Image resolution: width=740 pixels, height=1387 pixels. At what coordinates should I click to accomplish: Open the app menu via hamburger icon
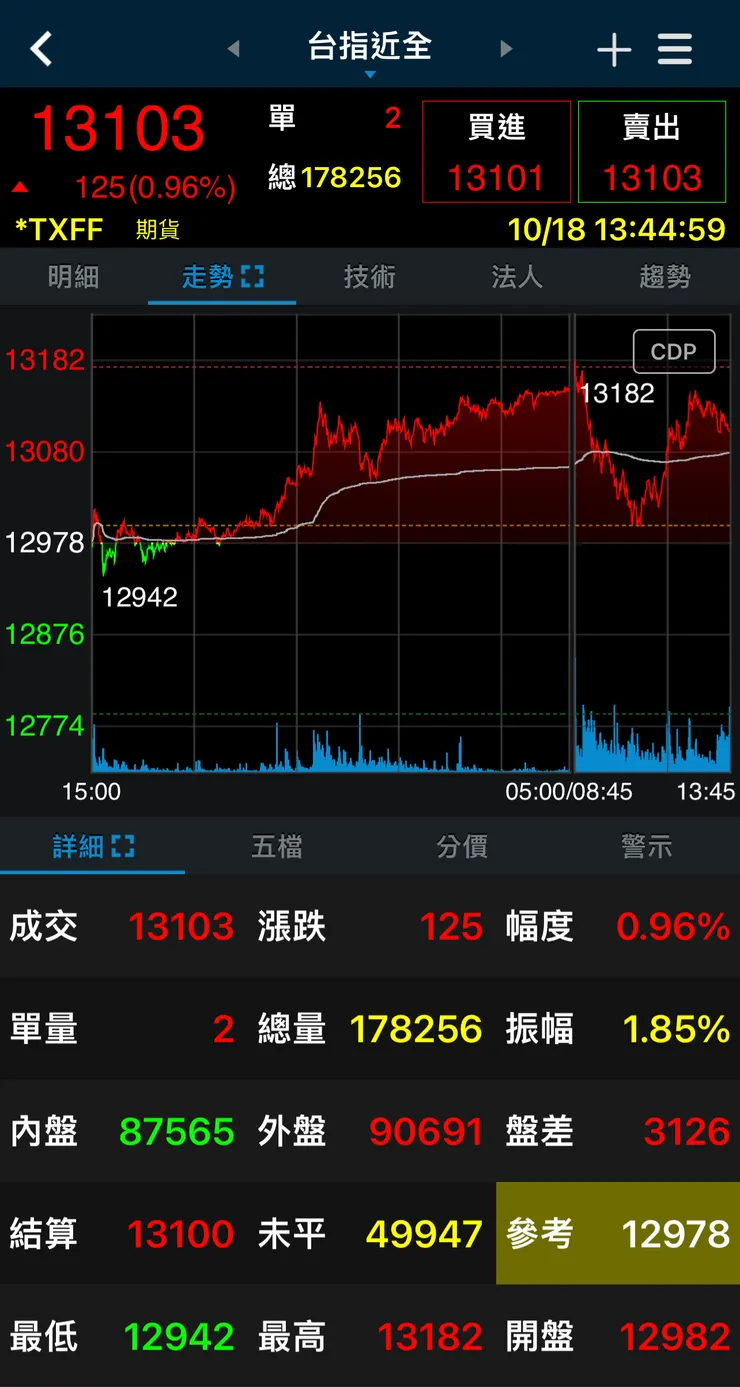tap(674, 47)
